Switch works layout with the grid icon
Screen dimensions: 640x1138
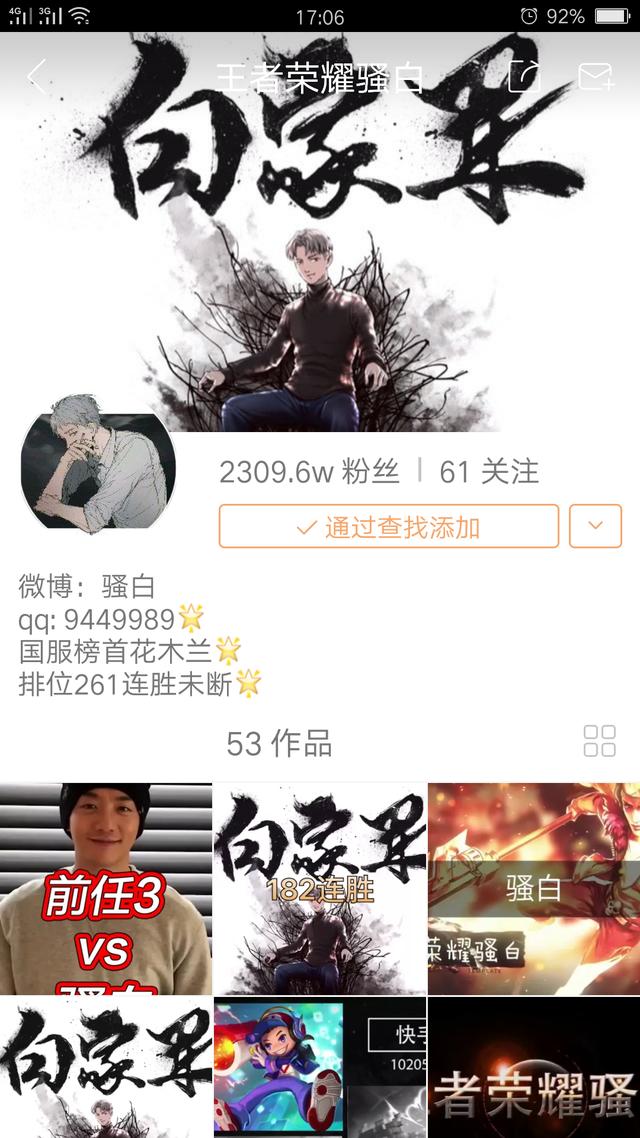tap(599, 741)
